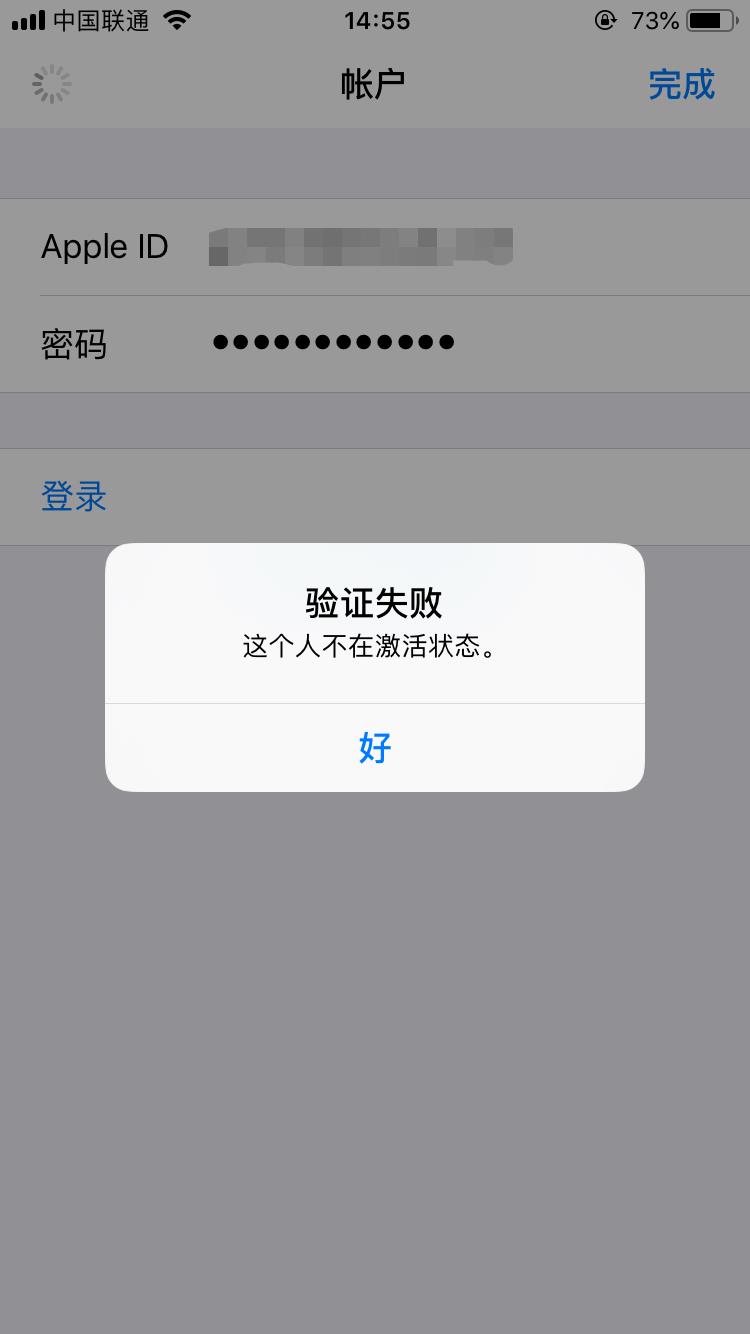Screen dimensions: 750x1334
Task: Tap the 登录 sign-in button
Action: pyautogui.click(x=74, y=497)
